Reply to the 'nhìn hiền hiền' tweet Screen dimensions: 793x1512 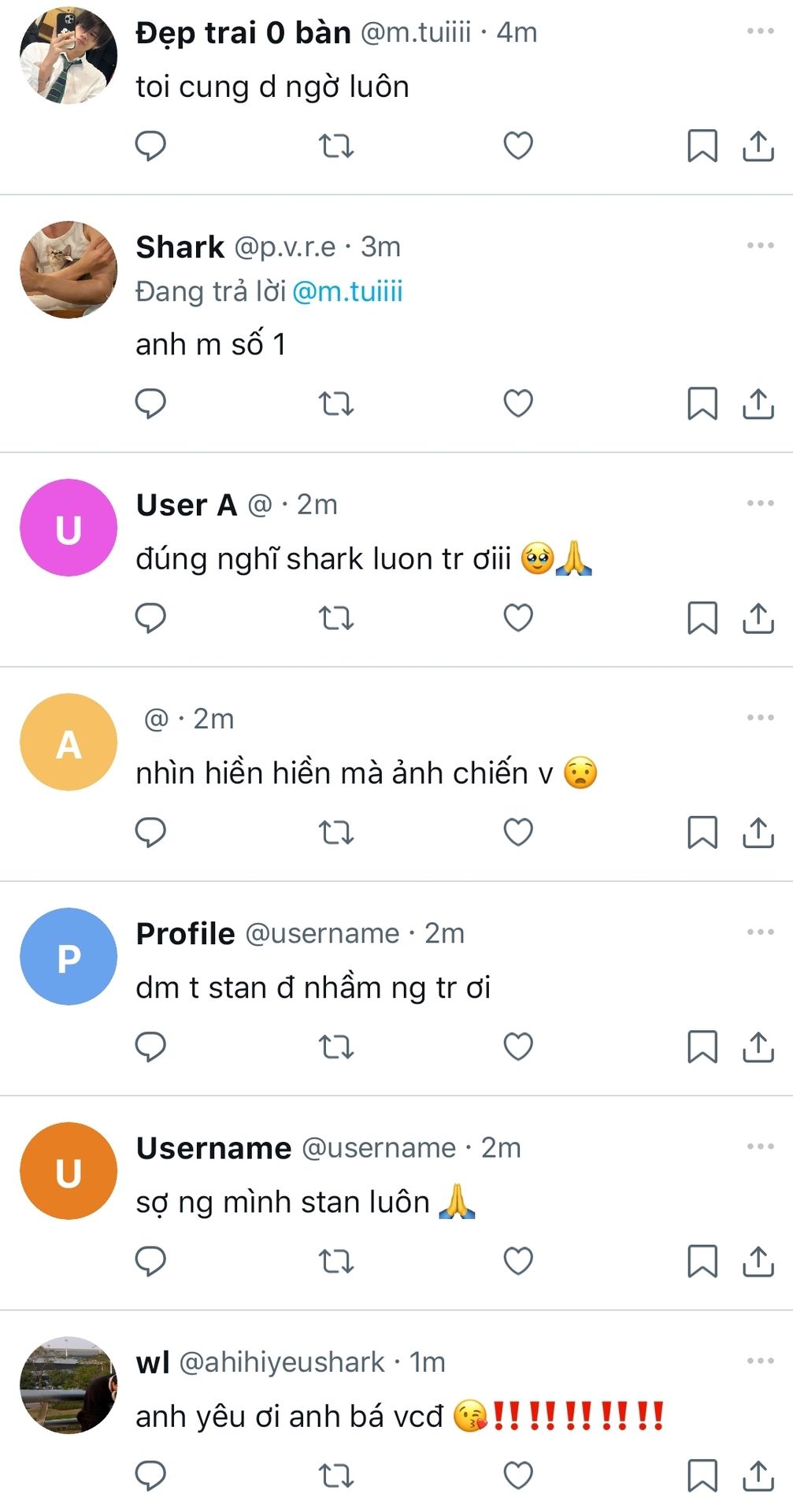click(150, 832)
